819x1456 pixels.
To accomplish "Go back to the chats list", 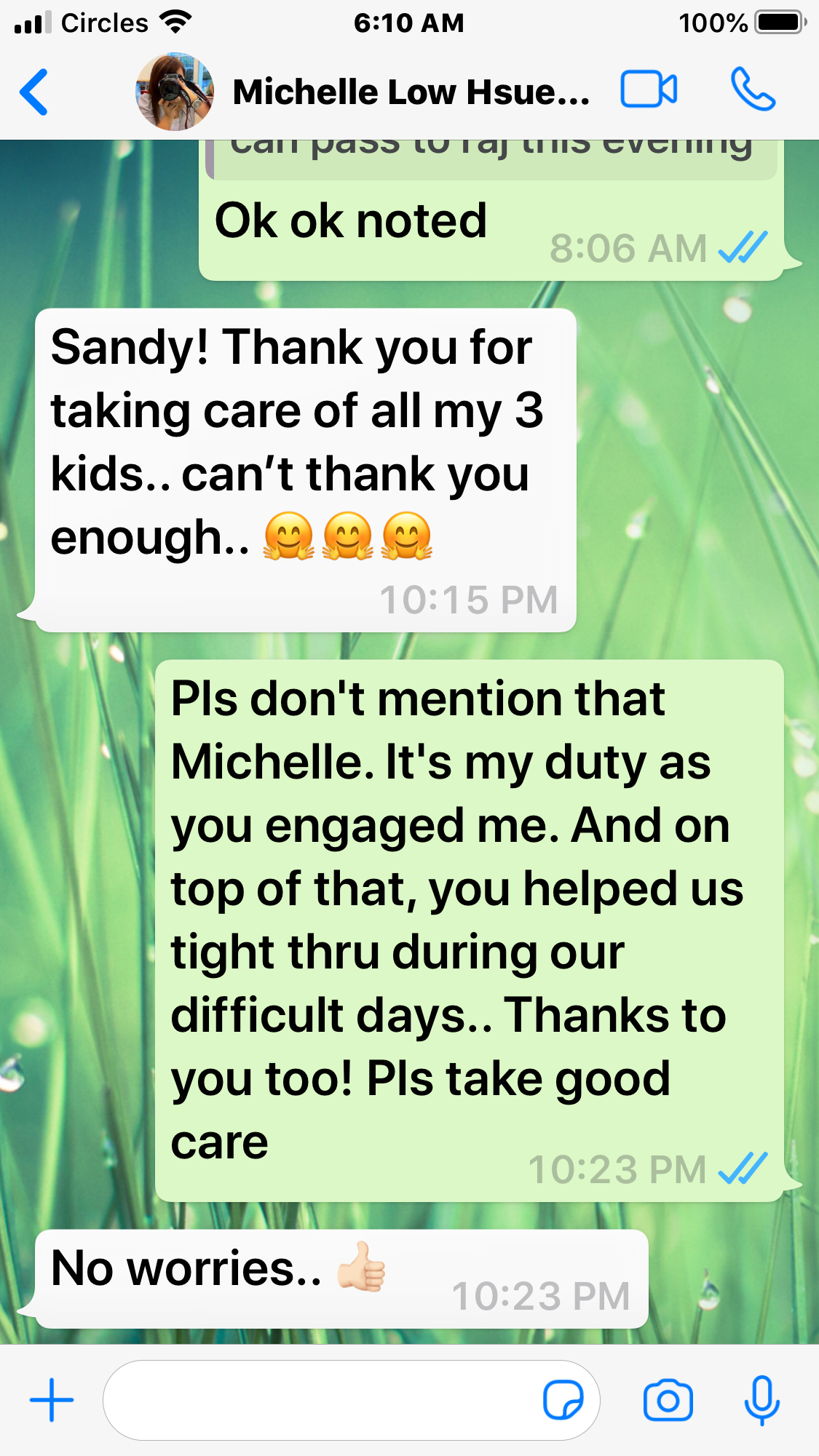I will (34, 92).
